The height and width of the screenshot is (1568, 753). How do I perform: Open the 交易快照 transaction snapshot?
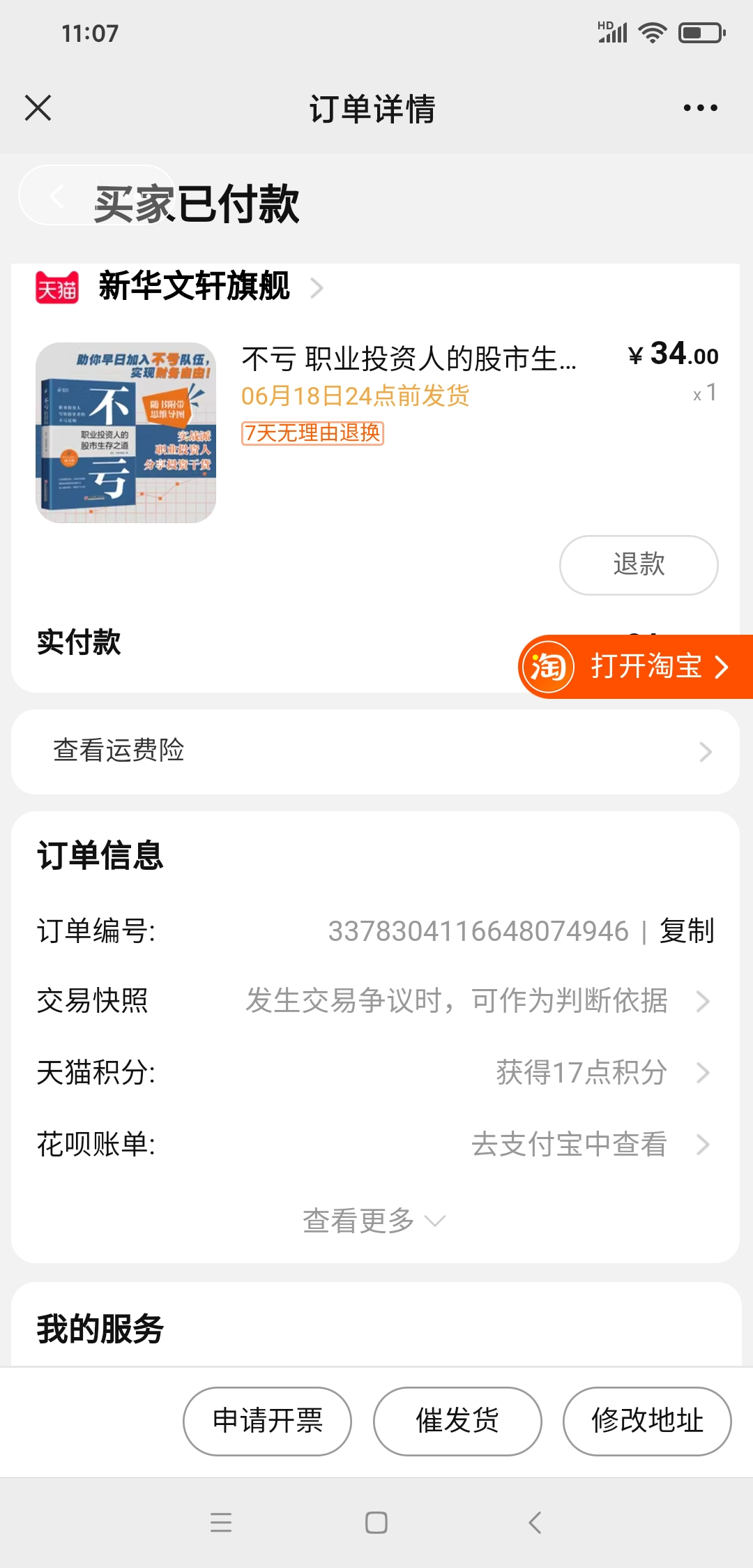tap(375, 1001)
